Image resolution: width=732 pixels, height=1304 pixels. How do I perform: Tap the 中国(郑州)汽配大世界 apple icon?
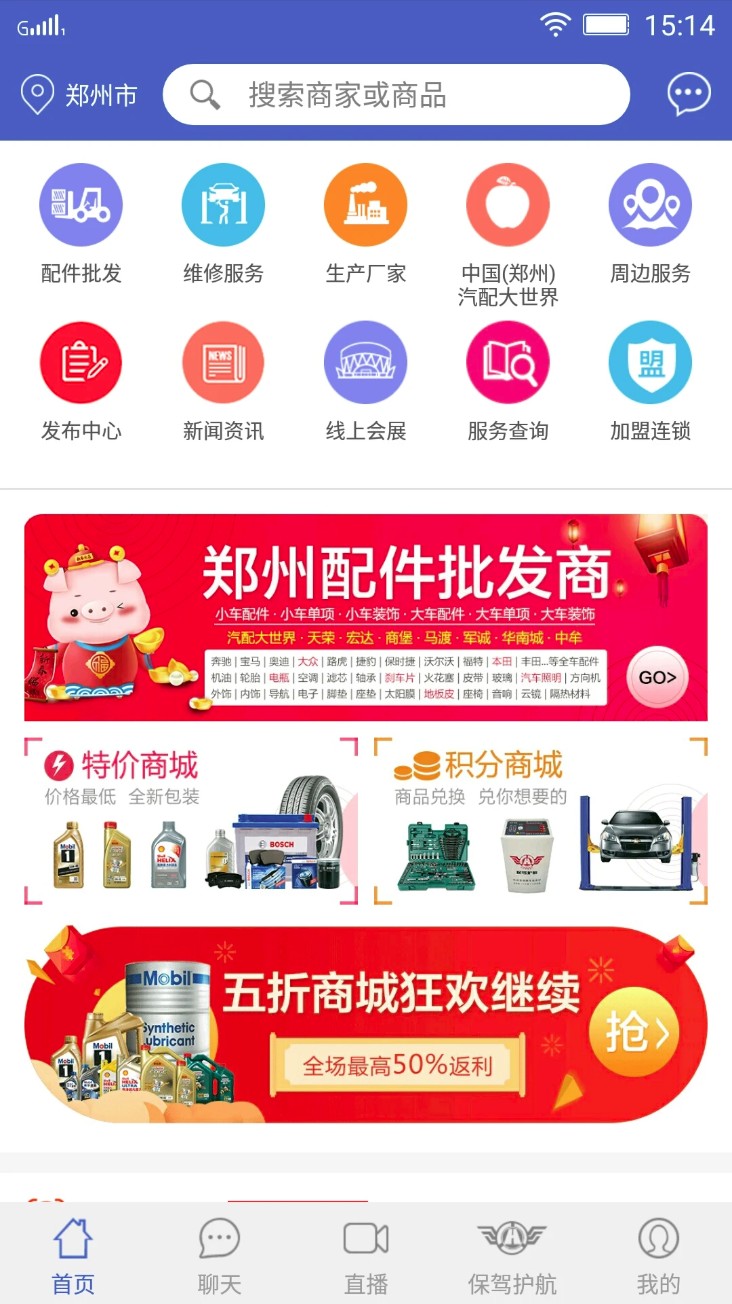508,204
